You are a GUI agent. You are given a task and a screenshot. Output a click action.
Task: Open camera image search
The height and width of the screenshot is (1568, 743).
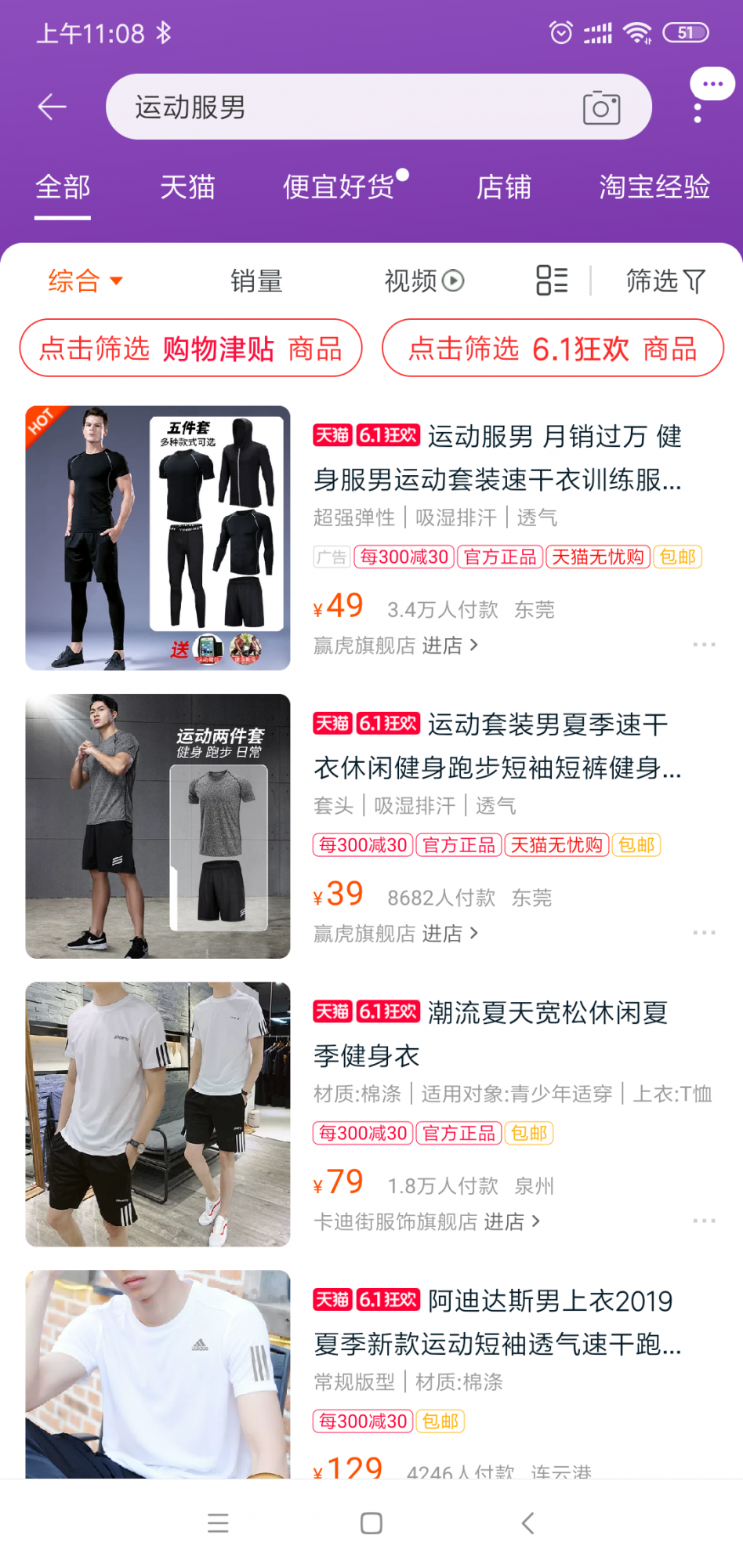pyautogui.click(x=601, y=108)
